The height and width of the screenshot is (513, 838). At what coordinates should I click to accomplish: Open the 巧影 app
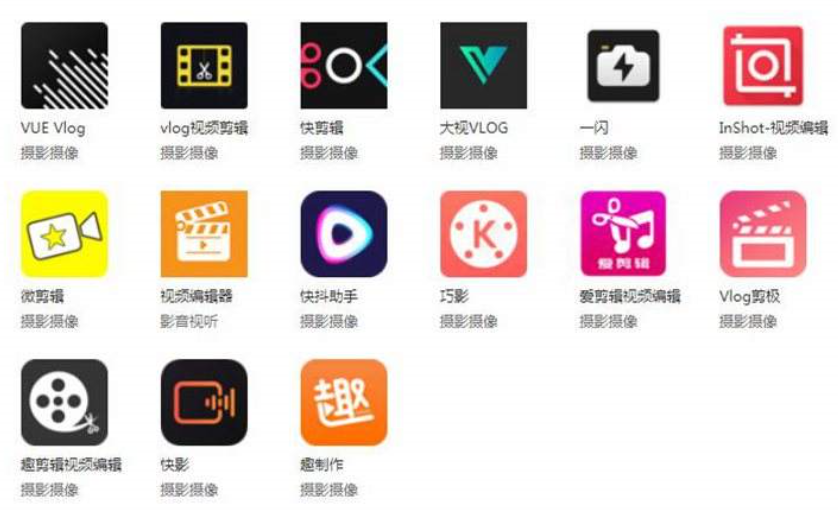[x=483, y=234]
